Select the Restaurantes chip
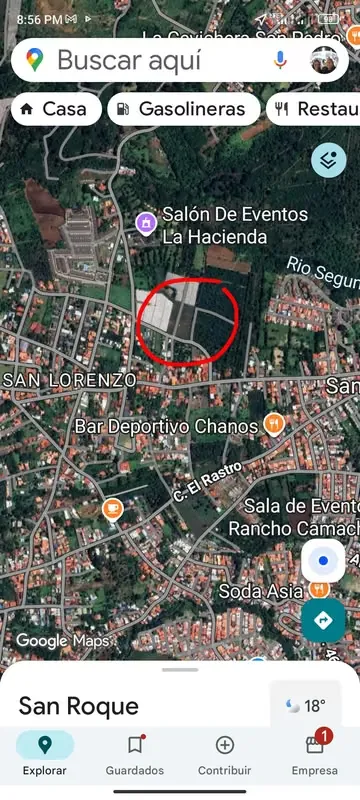The width and height of the screenshot is (360, 800). (x=313, y=109)
